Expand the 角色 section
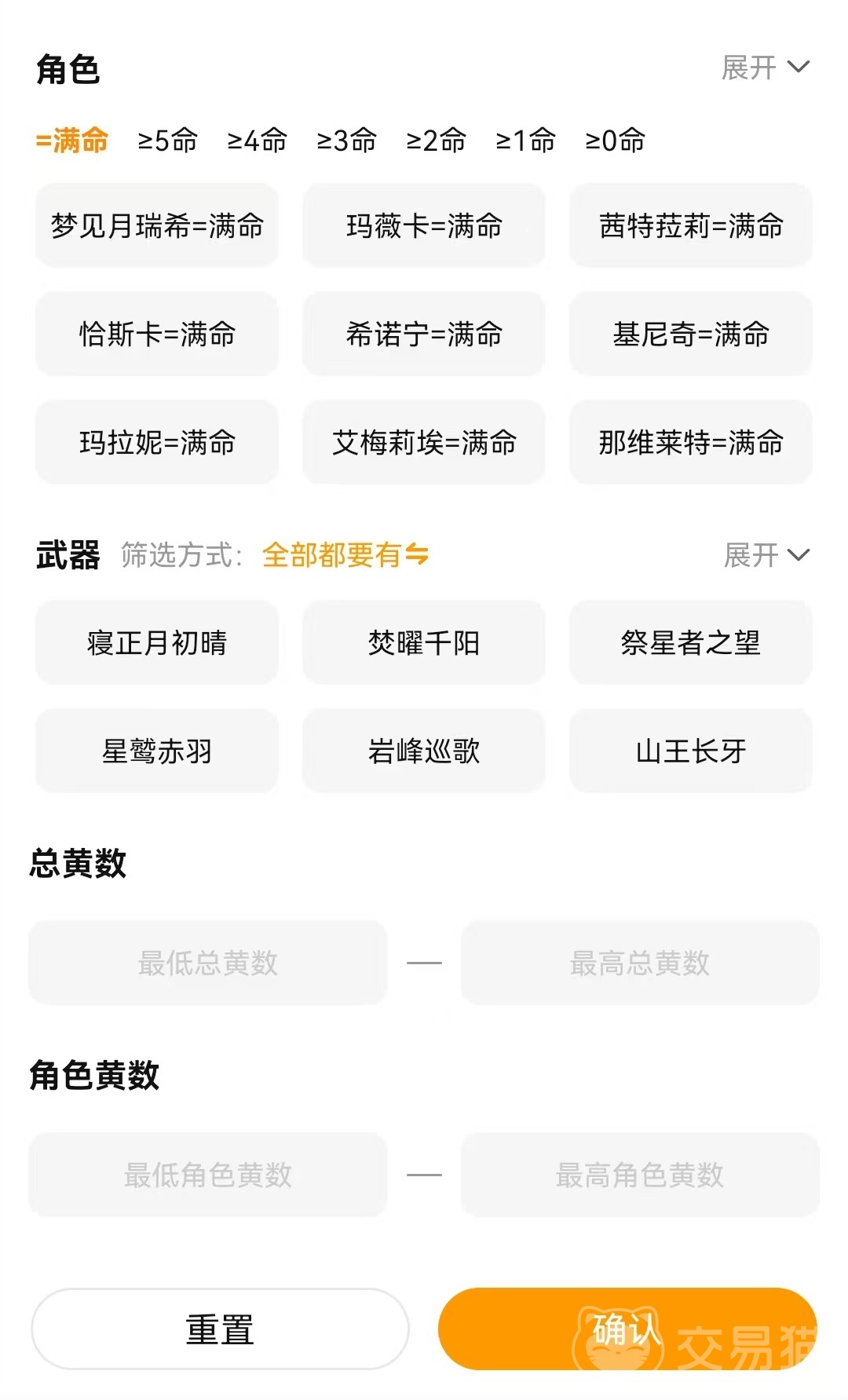Screen dimensions: 848x1400 tap(765, 68)
